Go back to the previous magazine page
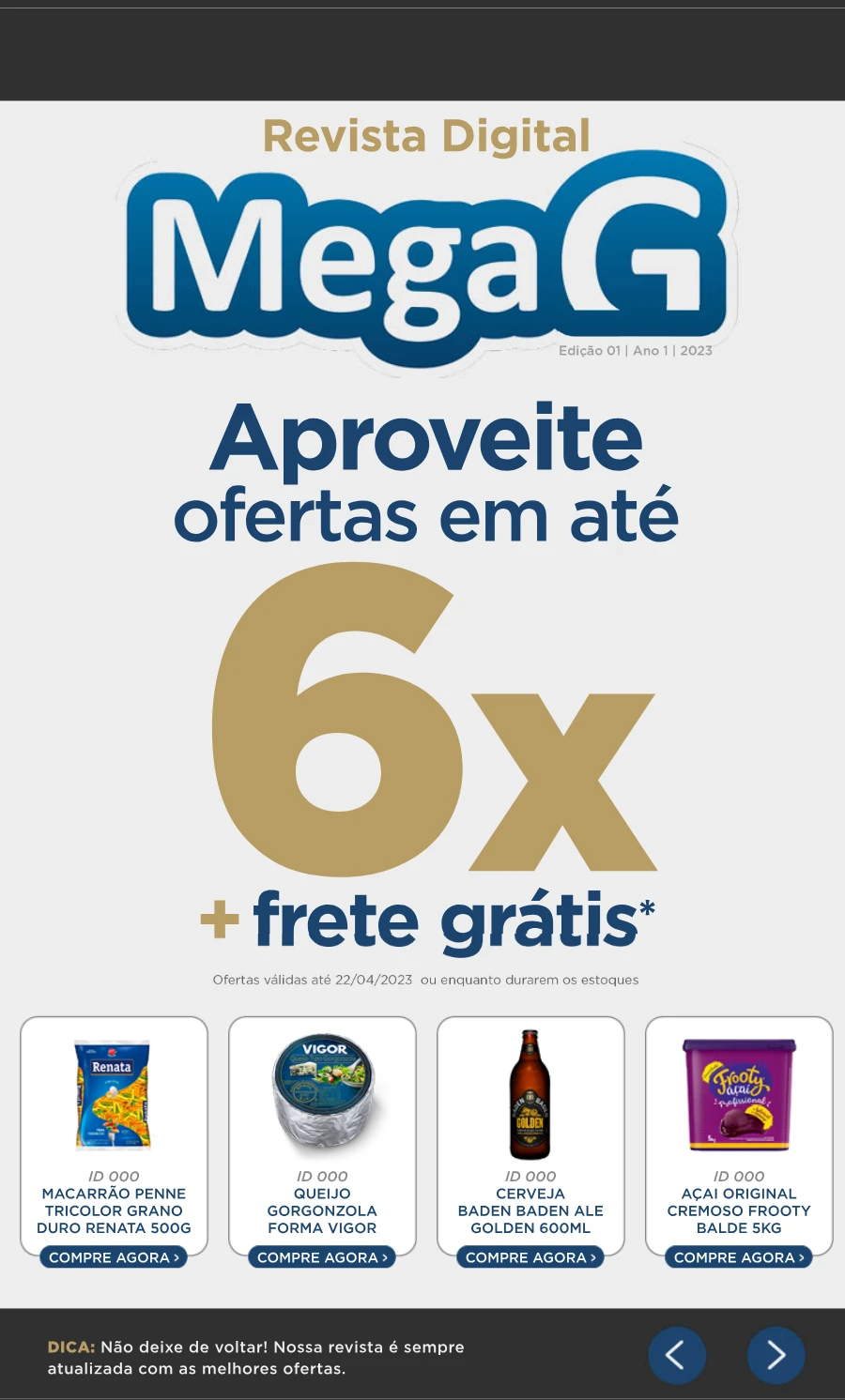Viewport: 845px width, 1400px height. (676, 1355)
